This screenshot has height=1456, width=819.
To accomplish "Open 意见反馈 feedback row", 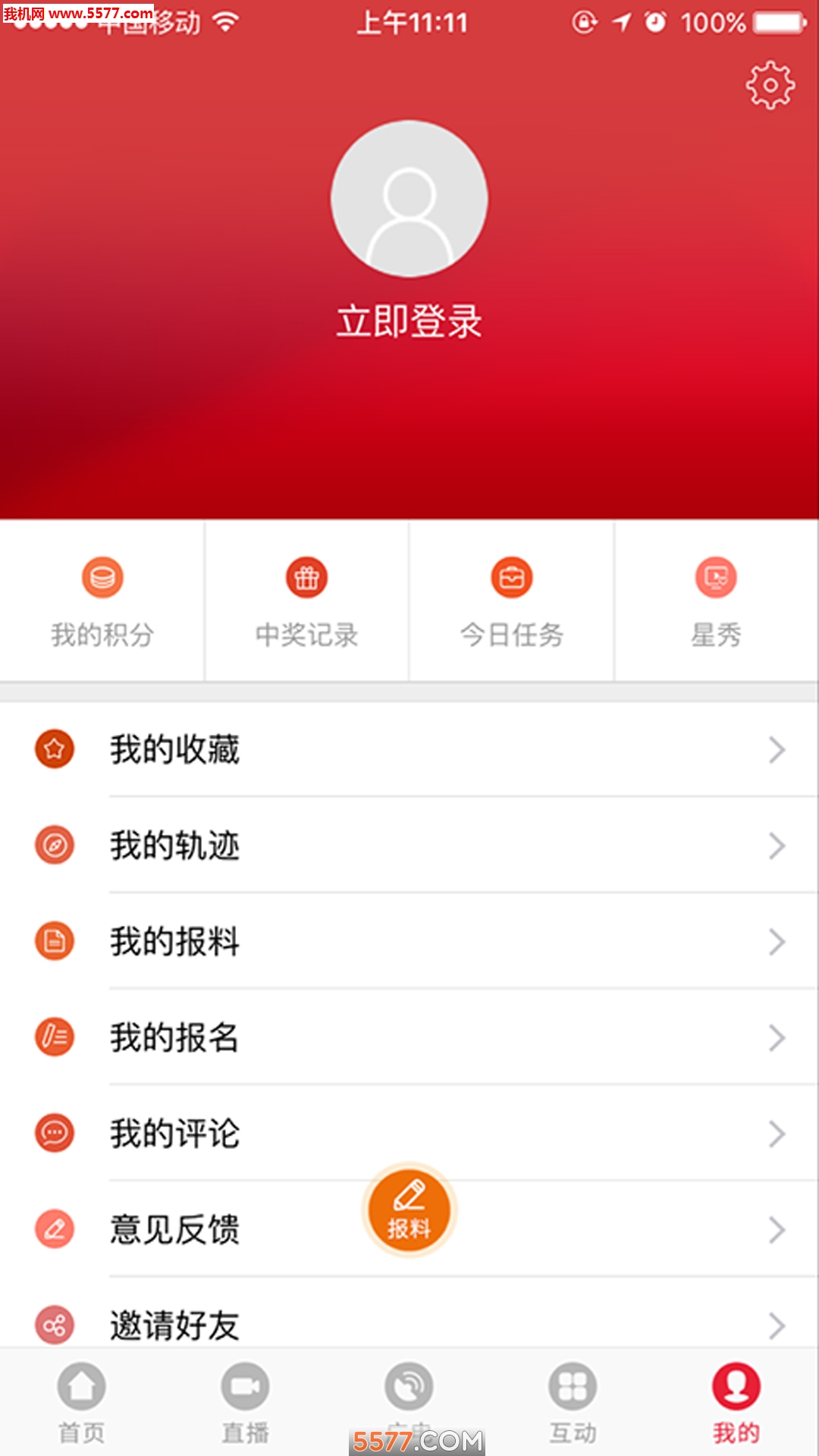I will [x=227, y=1229].
